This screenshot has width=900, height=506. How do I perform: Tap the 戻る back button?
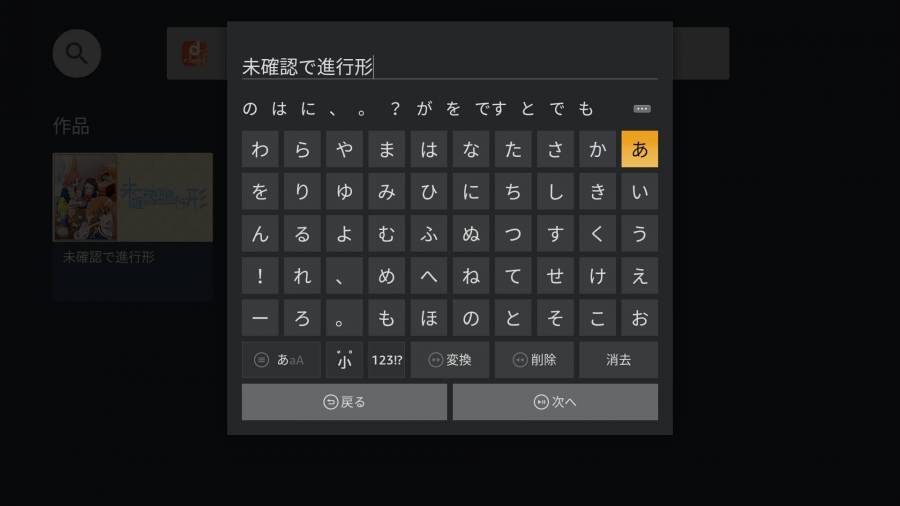pyautogui.click(x=344, y=402)
